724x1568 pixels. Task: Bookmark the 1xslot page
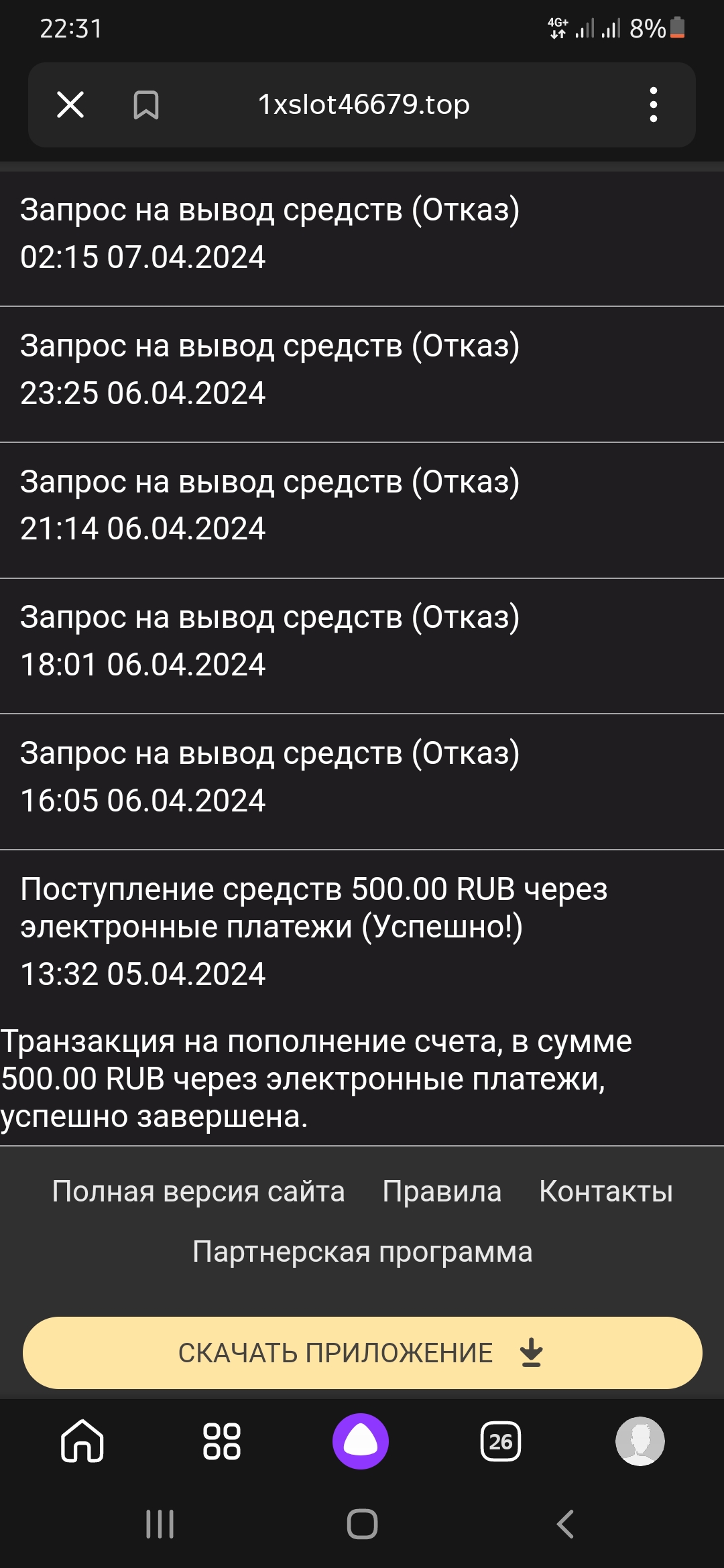(x=145, y=105)
